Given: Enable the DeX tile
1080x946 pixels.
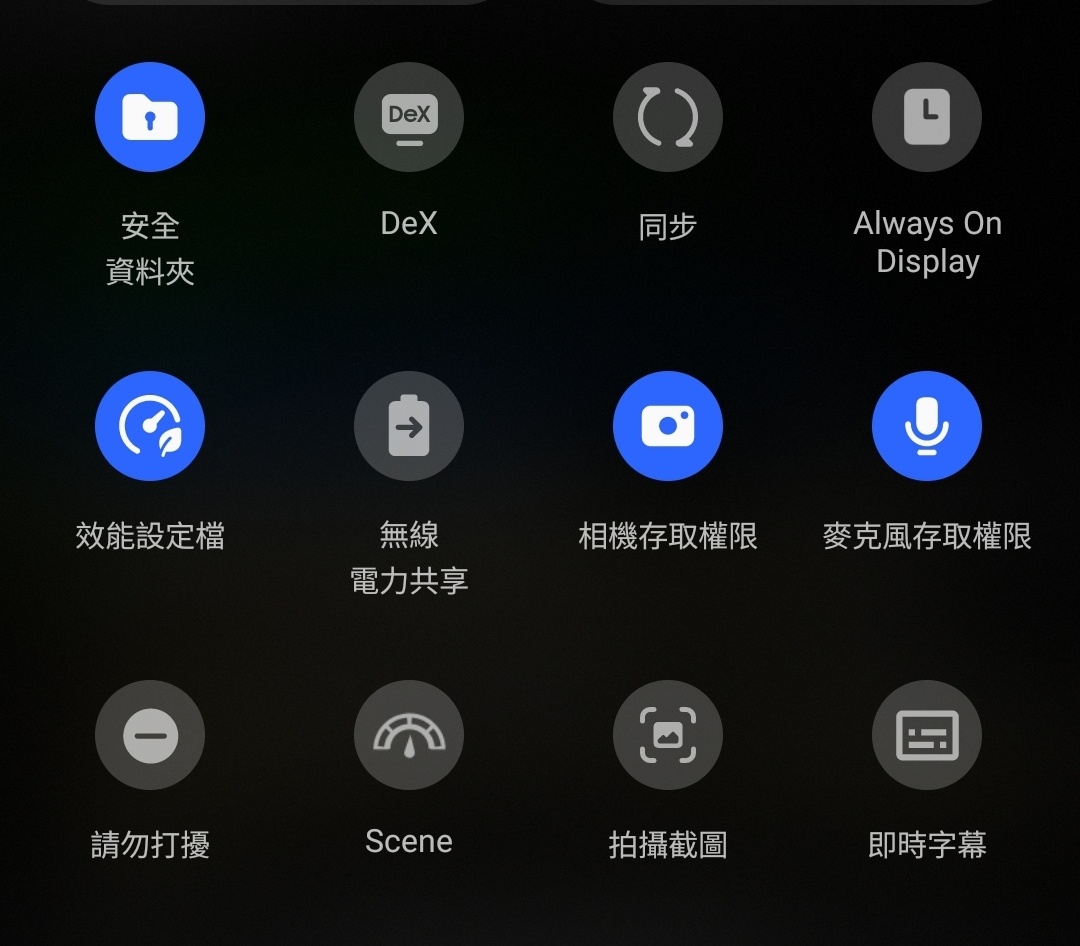Looking at the screenshot, I should (409, 117).
